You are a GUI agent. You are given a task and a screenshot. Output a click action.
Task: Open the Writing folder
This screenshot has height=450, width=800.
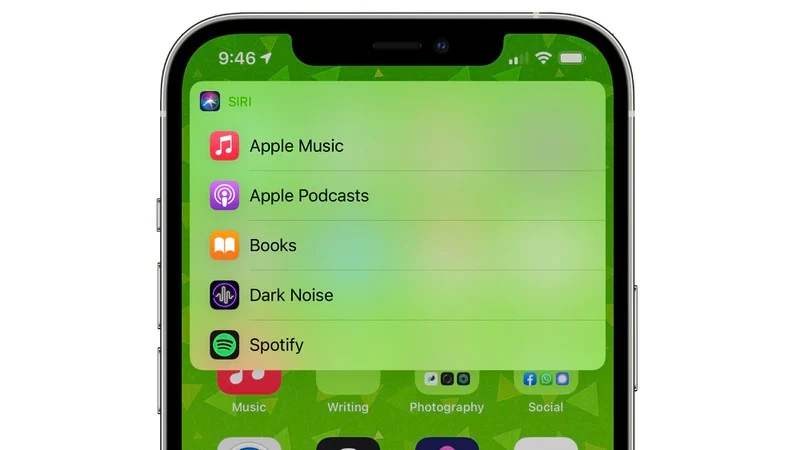[348, 383]
